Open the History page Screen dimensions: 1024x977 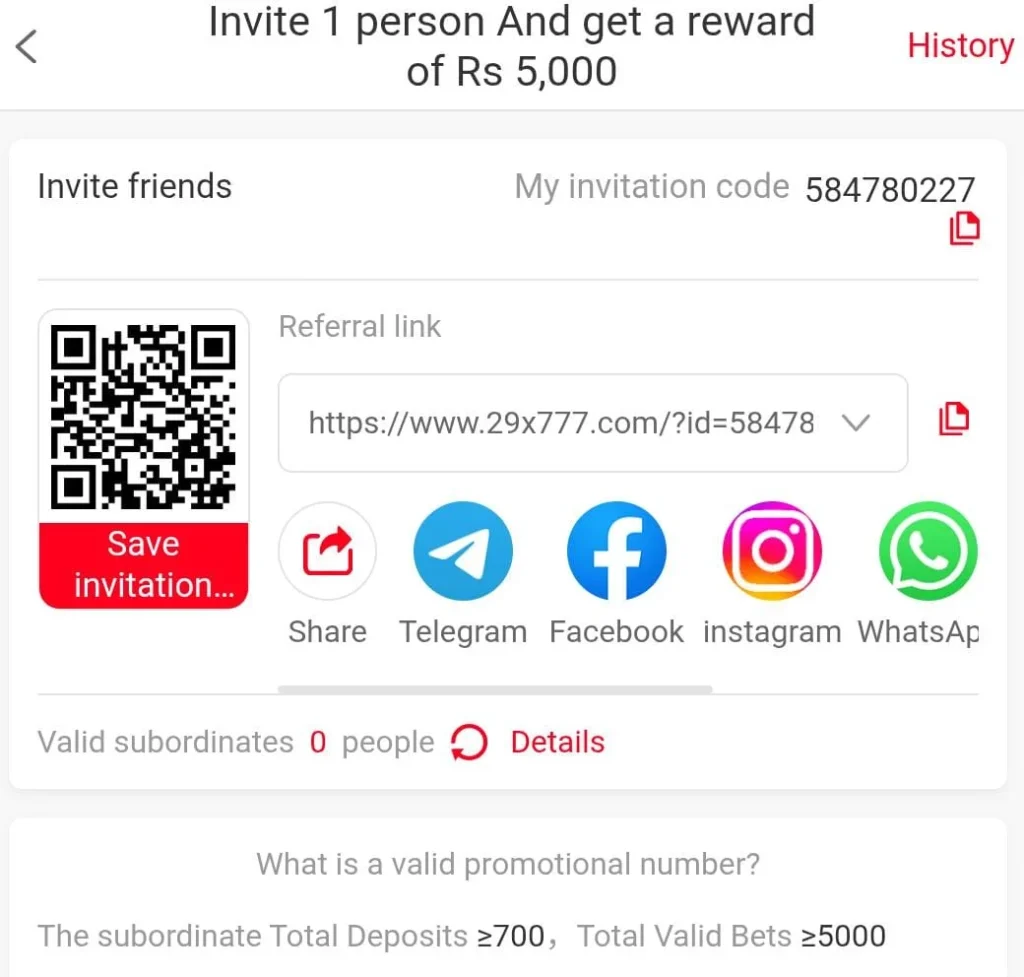point(960,46)
